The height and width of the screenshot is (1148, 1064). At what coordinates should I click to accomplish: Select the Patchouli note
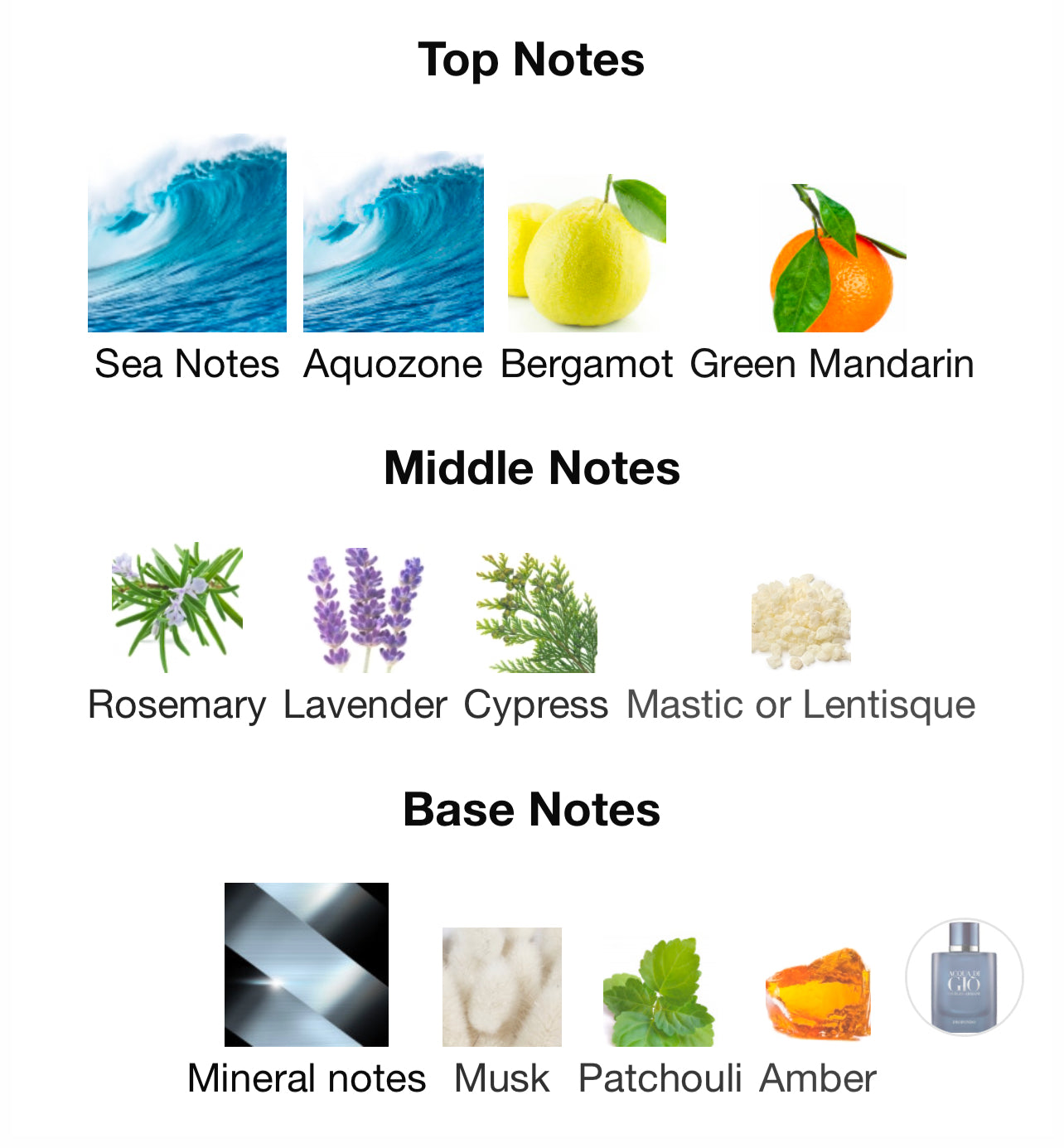659,991
